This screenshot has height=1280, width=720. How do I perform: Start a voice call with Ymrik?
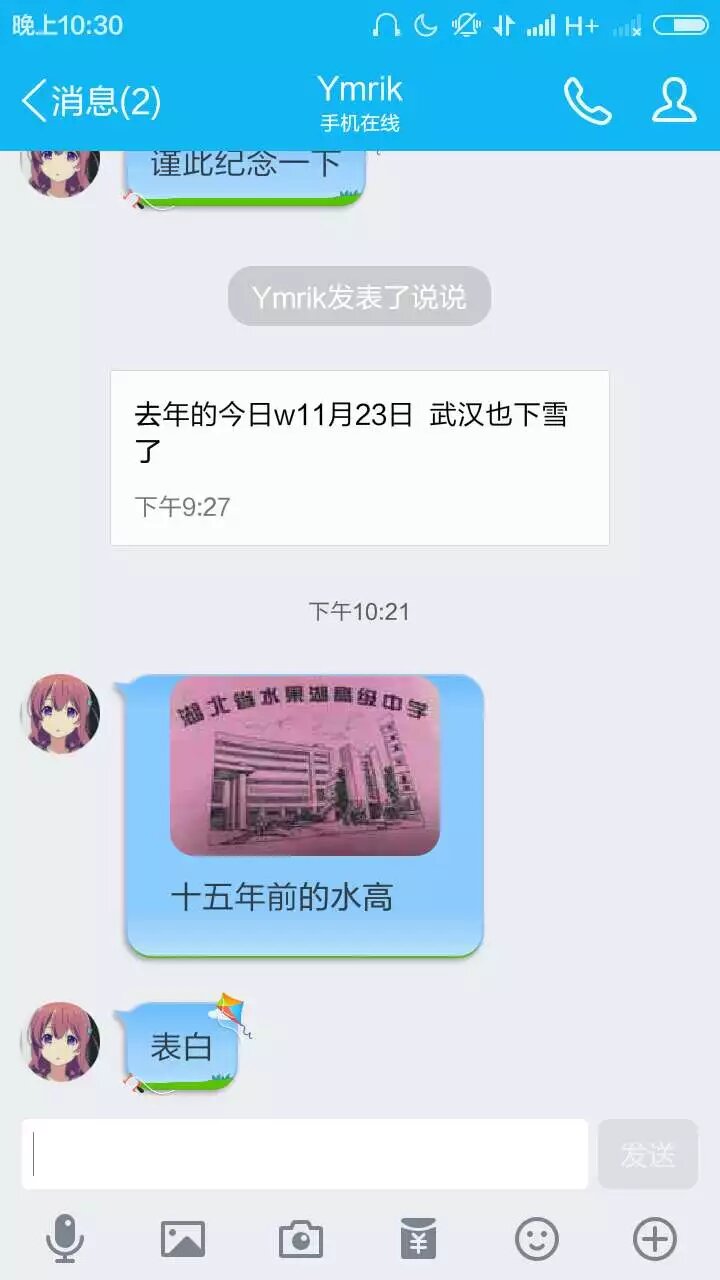(588, 101)
